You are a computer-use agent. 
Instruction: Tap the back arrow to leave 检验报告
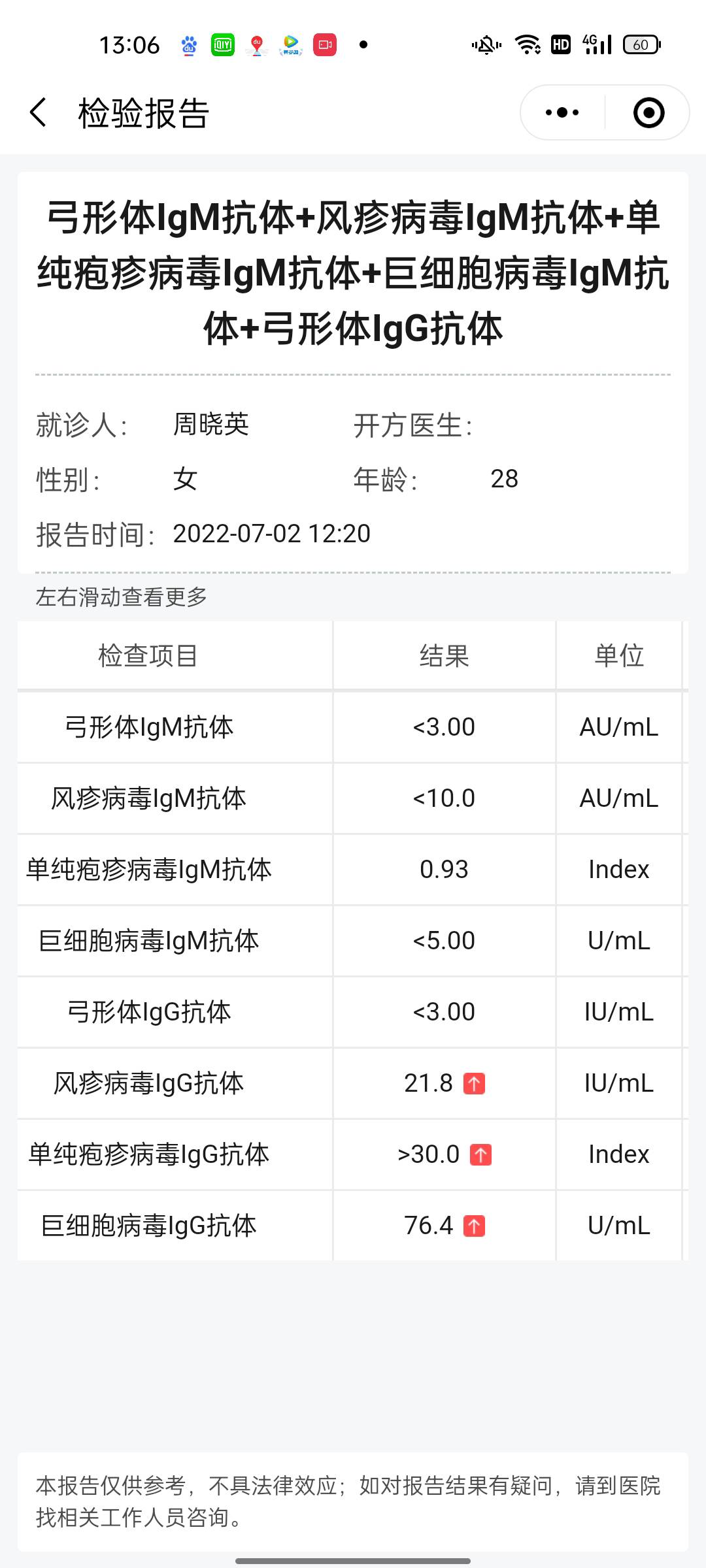37,112
